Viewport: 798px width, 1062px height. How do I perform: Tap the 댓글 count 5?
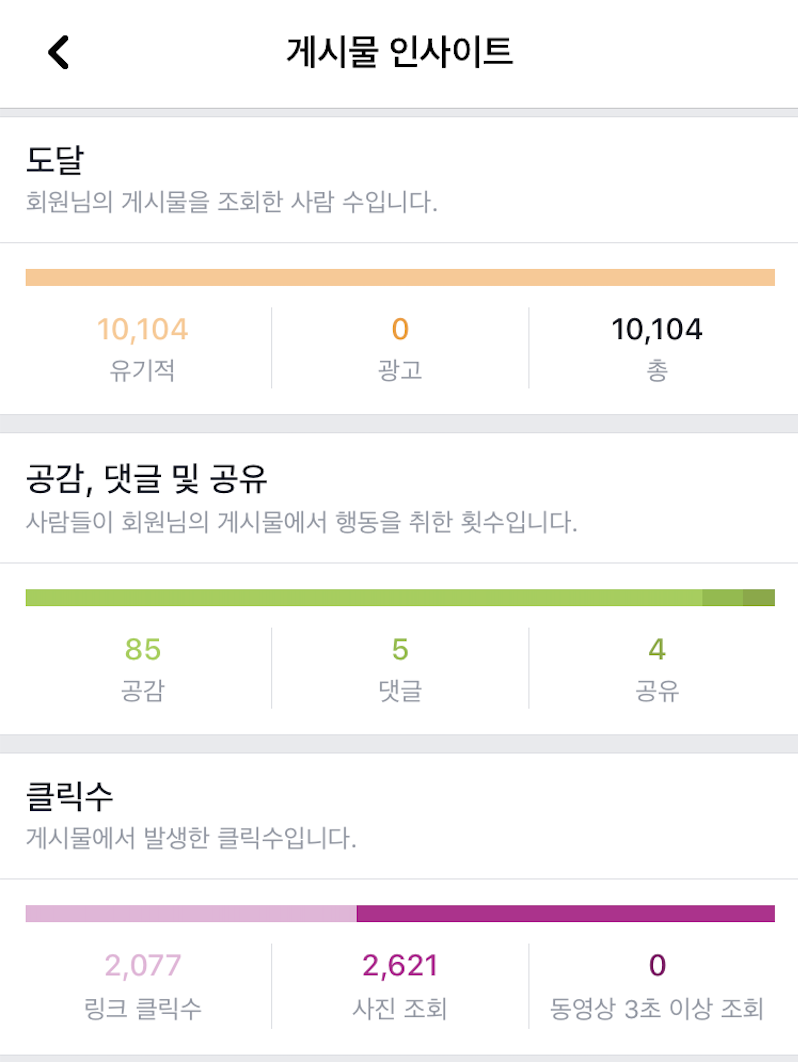tap(399, 650)
